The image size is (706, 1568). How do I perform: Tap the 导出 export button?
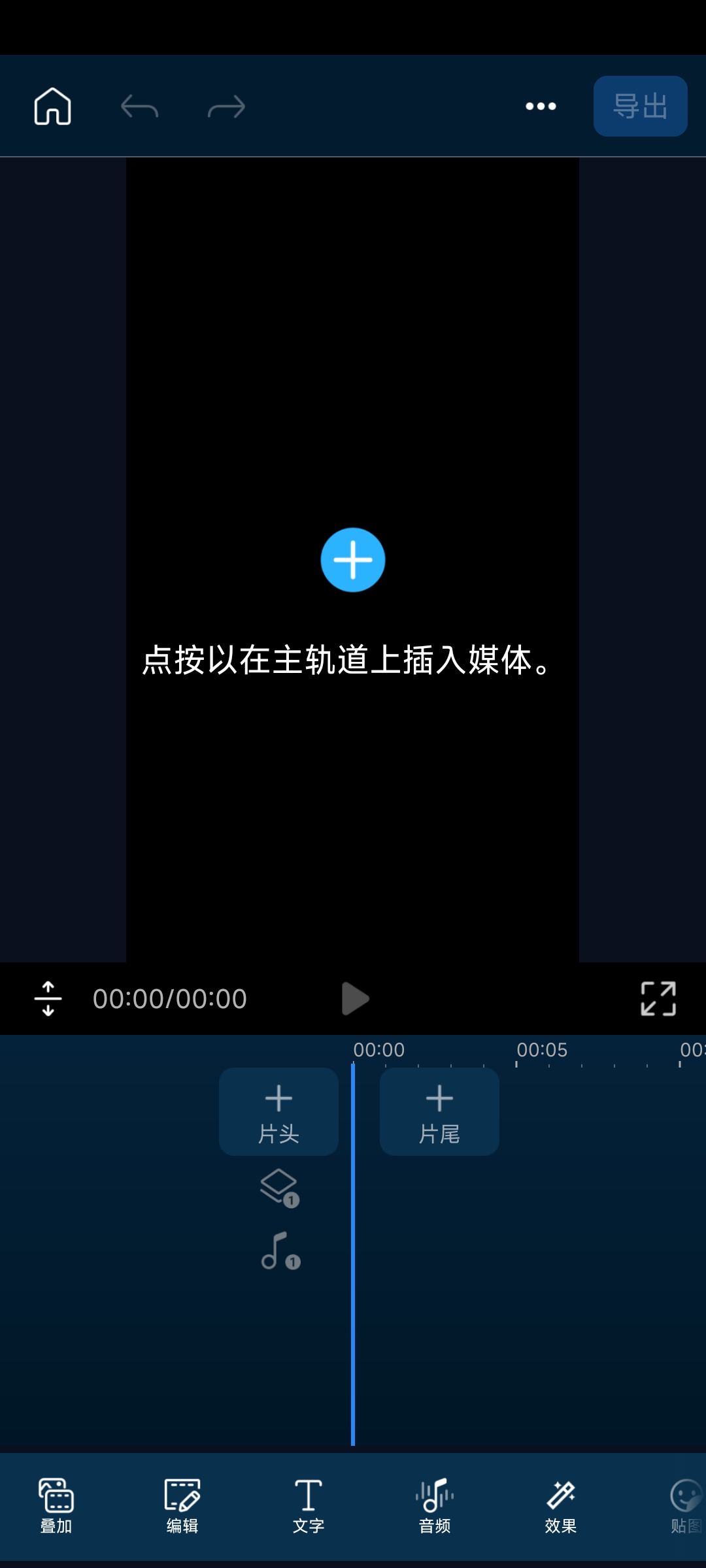(640, 106)
